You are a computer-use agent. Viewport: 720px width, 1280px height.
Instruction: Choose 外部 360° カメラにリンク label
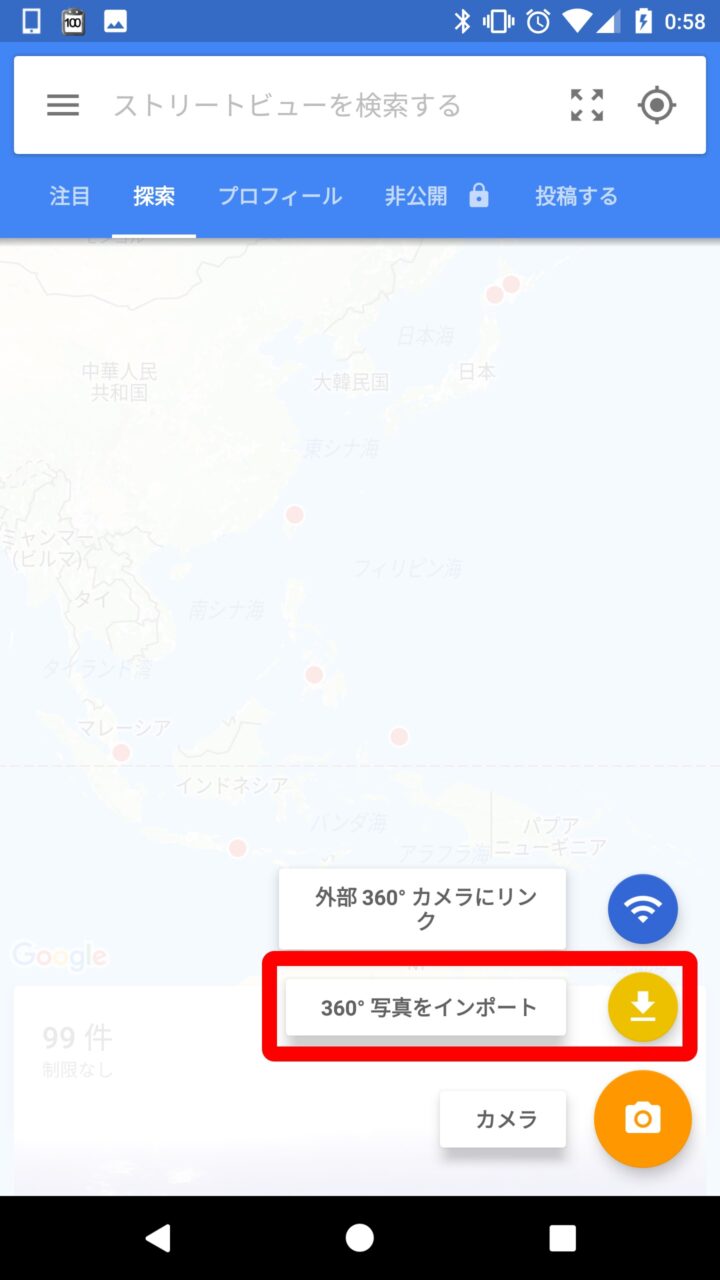coord(423,909)
